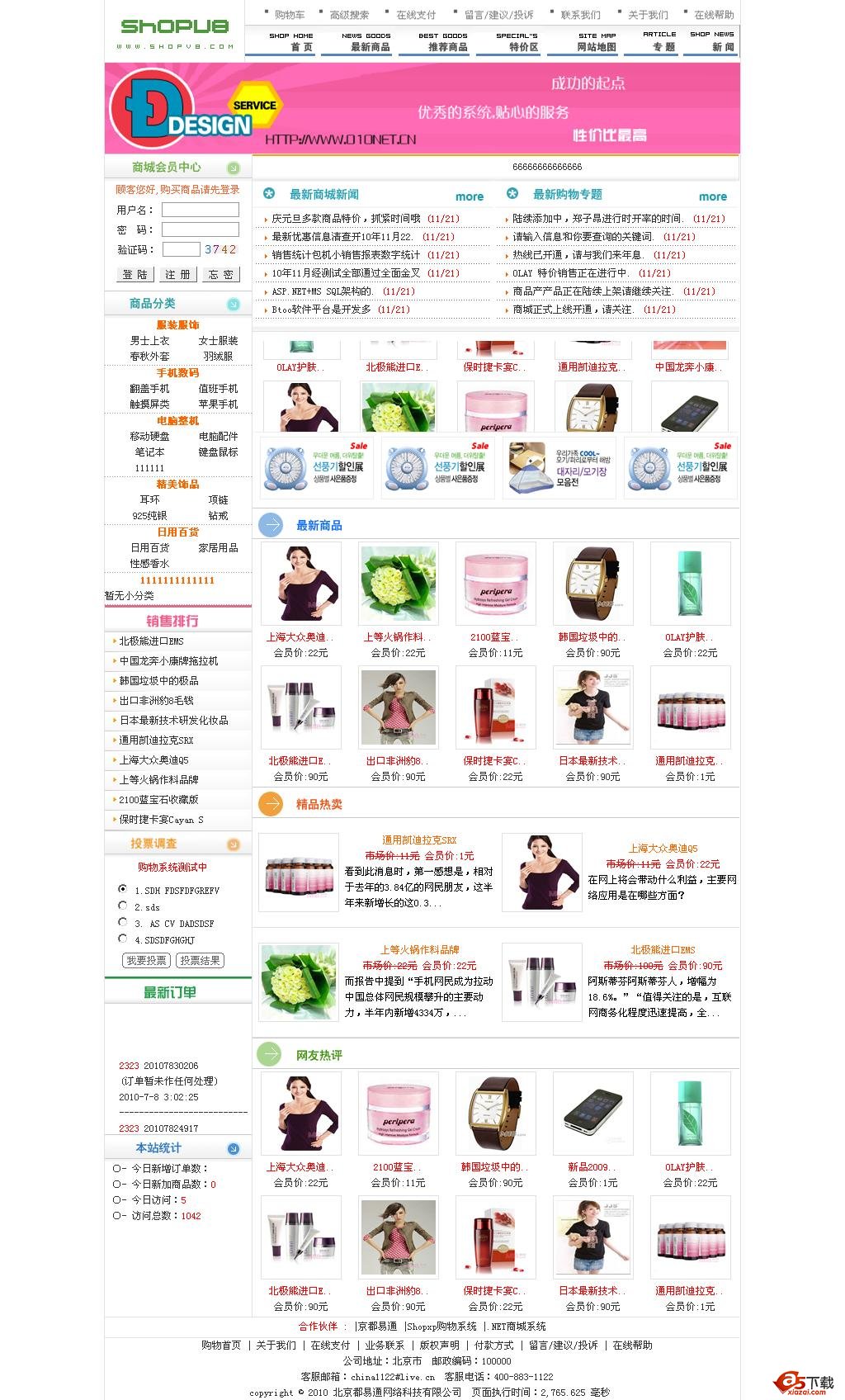Open the 在线帮助 link in the top bar
Viewport: 845px width, 1400px height.
[x=714, y=15]
